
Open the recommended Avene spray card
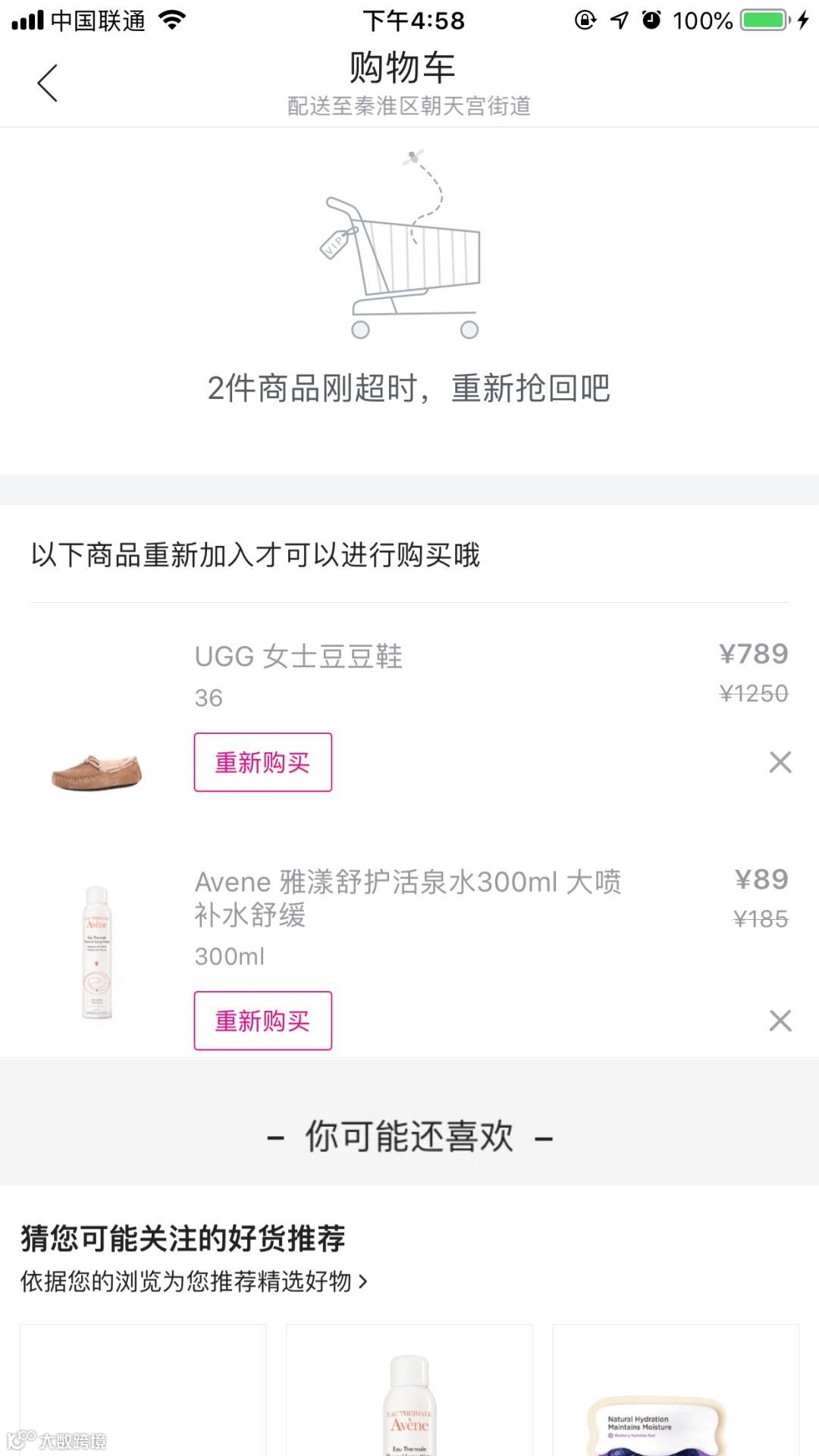409,1392
